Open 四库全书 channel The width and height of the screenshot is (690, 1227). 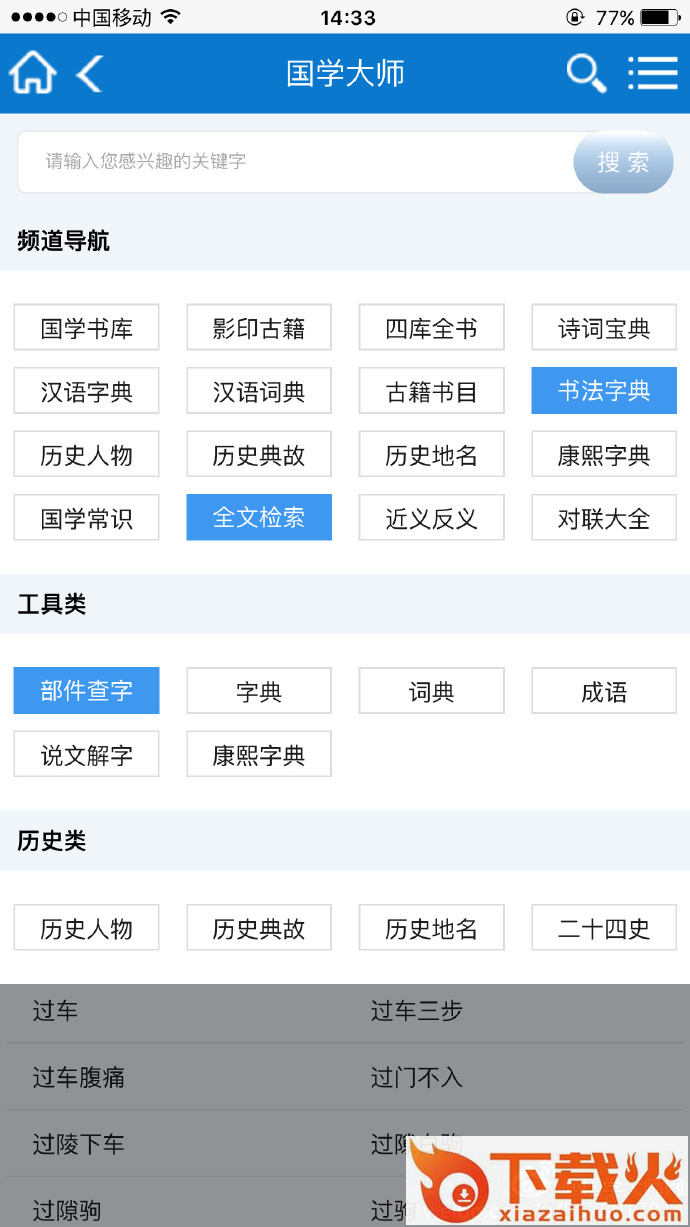coord(431,328)
